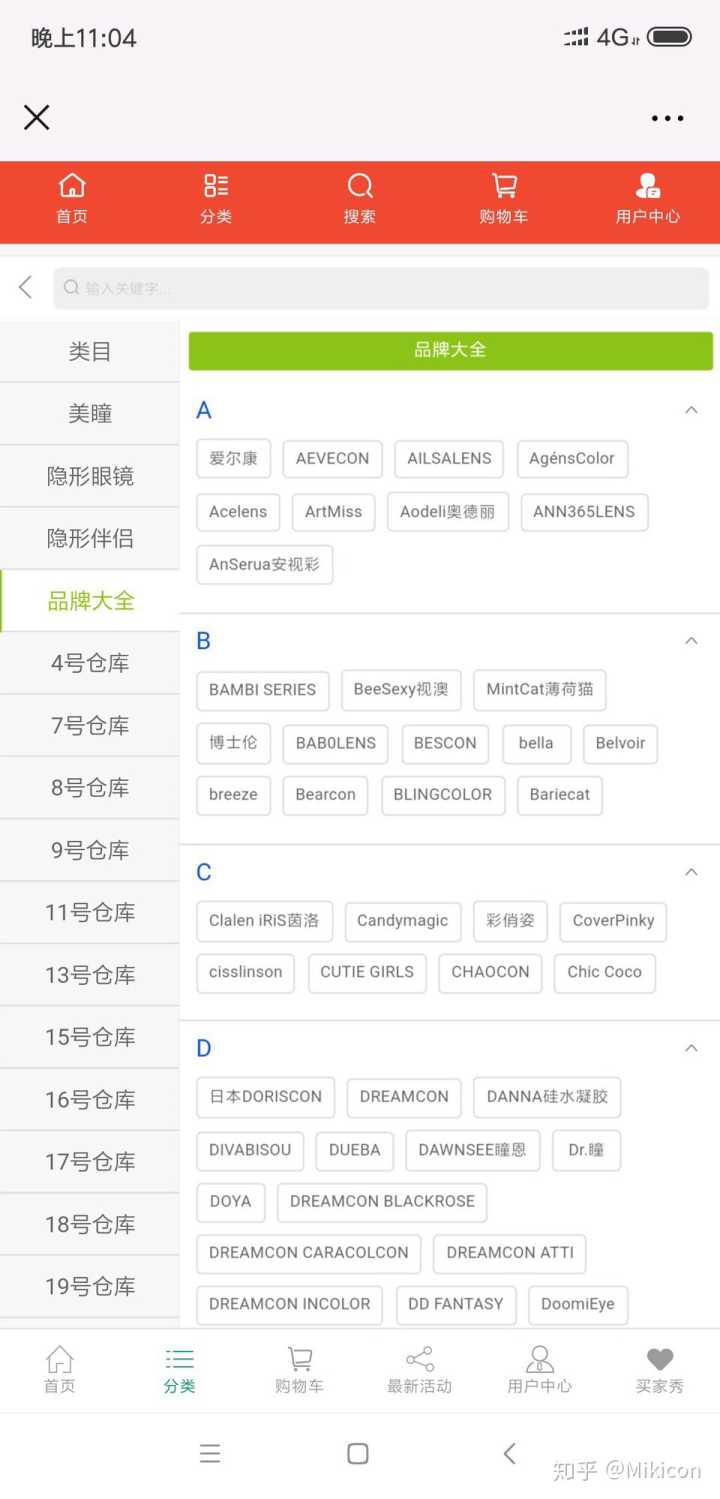Screen dimensions: 720x1499
Task: Open 用户中心 in the red header
Action: click(648, 199)
